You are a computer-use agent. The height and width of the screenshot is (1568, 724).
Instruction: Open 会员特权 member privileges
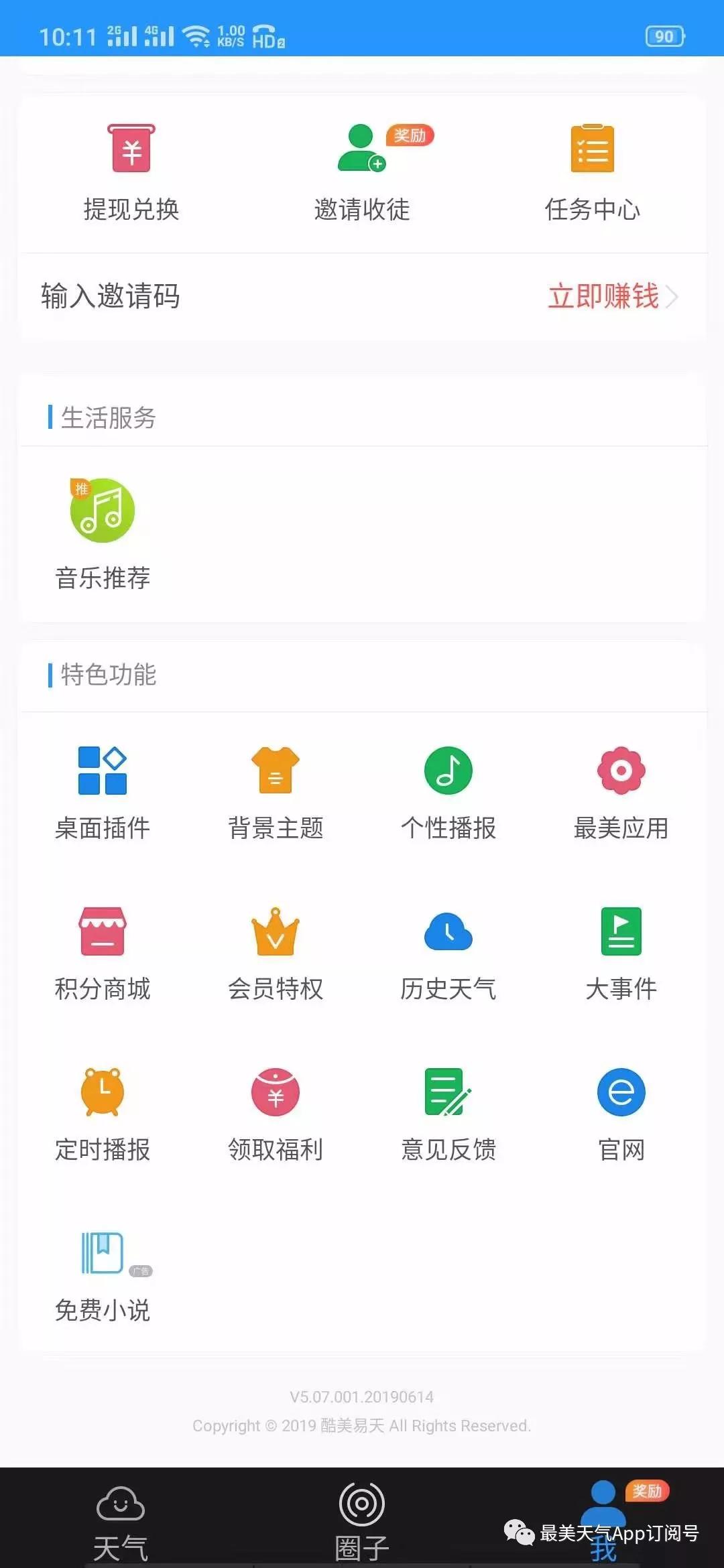tap(276, 954)
